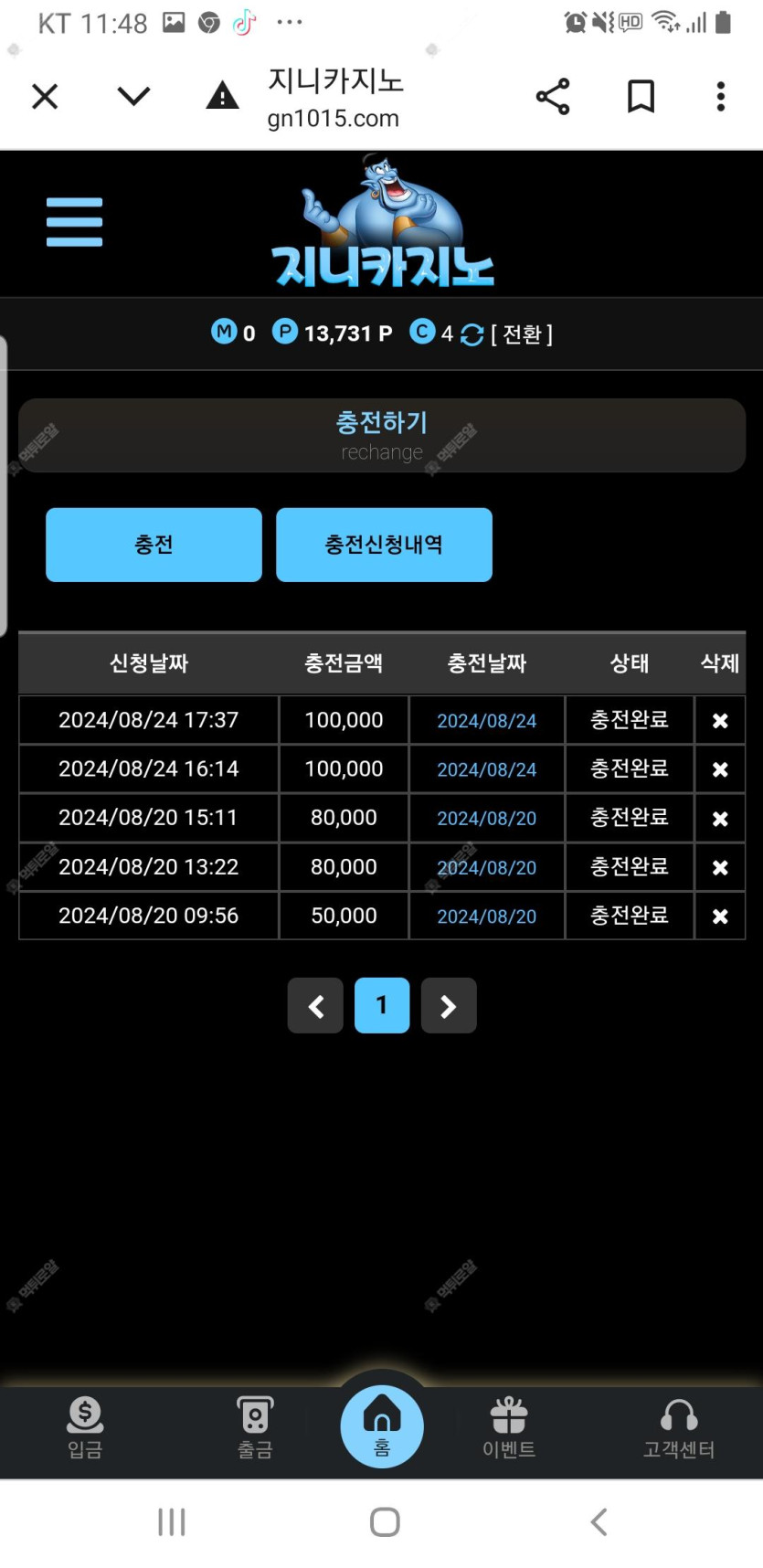Select the 충전 button

(154, 545)
